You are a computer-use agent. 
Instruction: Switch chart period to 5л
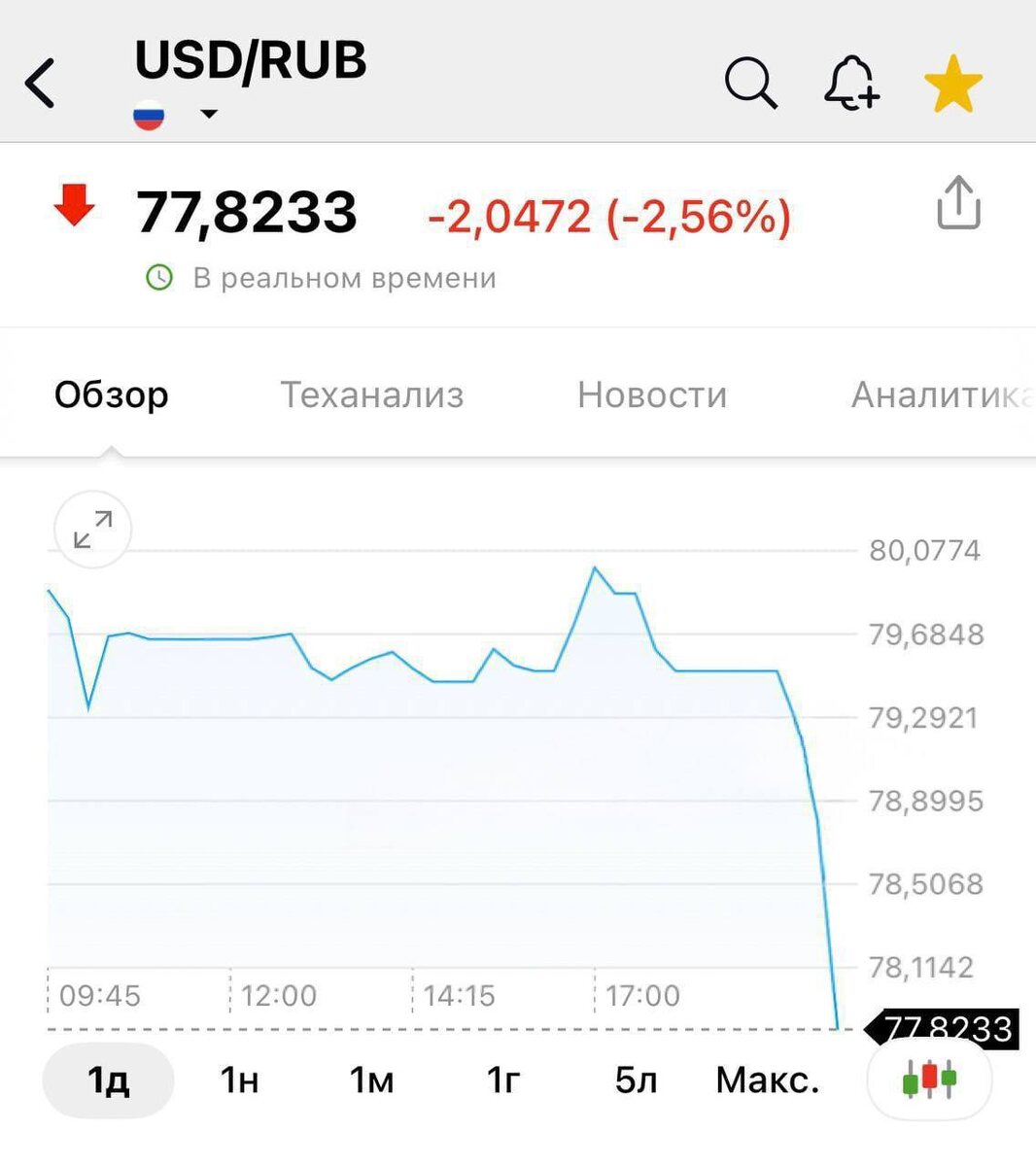636,1080
